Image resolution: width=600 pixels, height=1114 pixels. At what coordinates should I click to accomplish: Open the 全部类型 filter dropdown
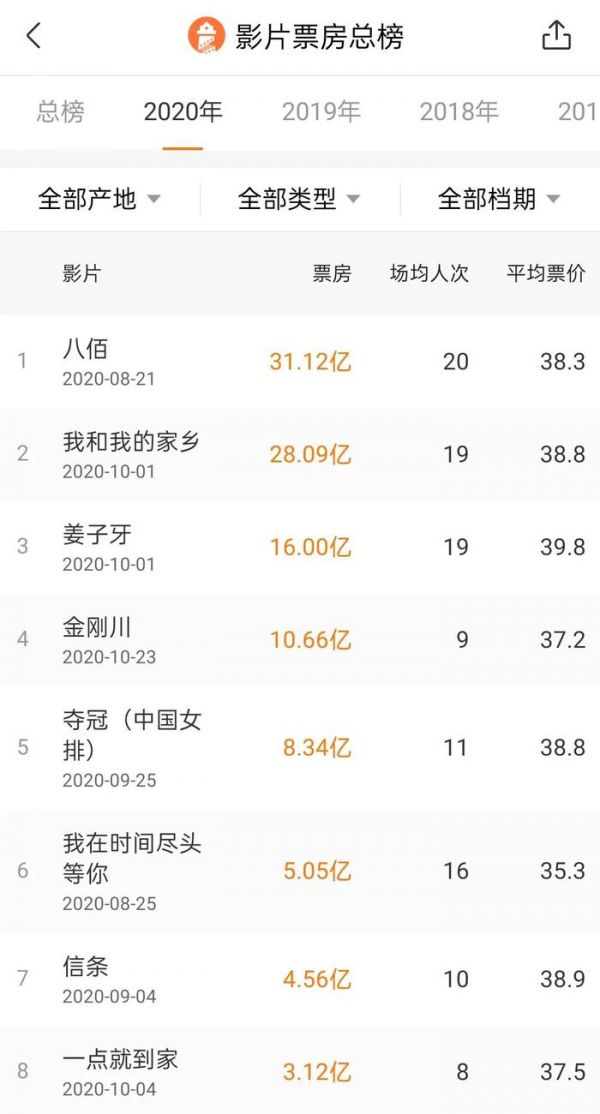[x=299, y=199]
